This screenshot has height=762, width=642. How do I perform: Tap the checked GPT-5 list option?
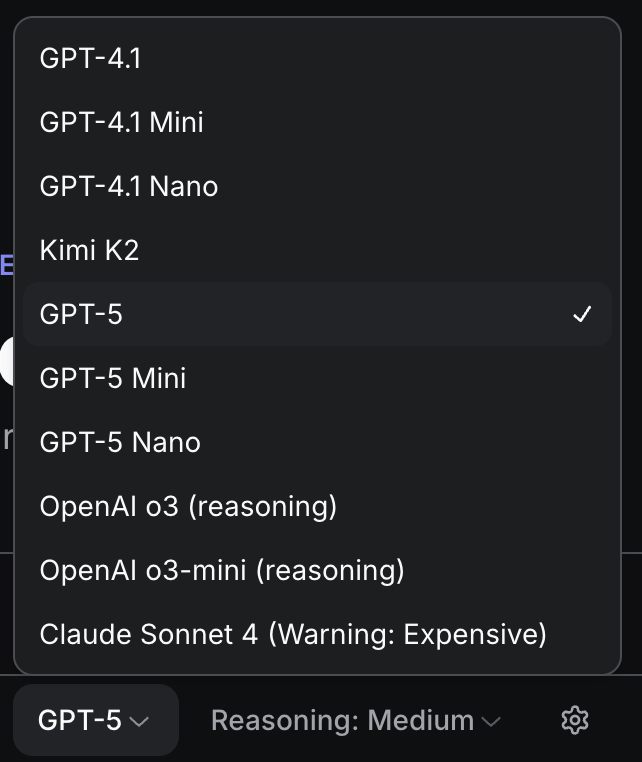click(x=316, y=314)
